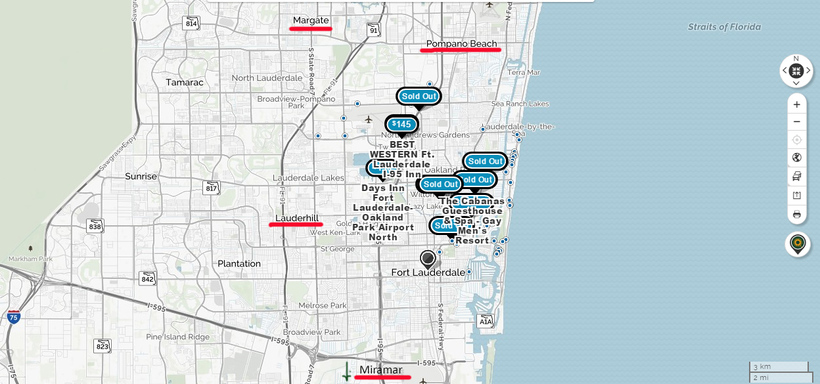This screenshot has width=820, height=384.
Task: Switch the map view with the globe icon
Action: point(796,157)
